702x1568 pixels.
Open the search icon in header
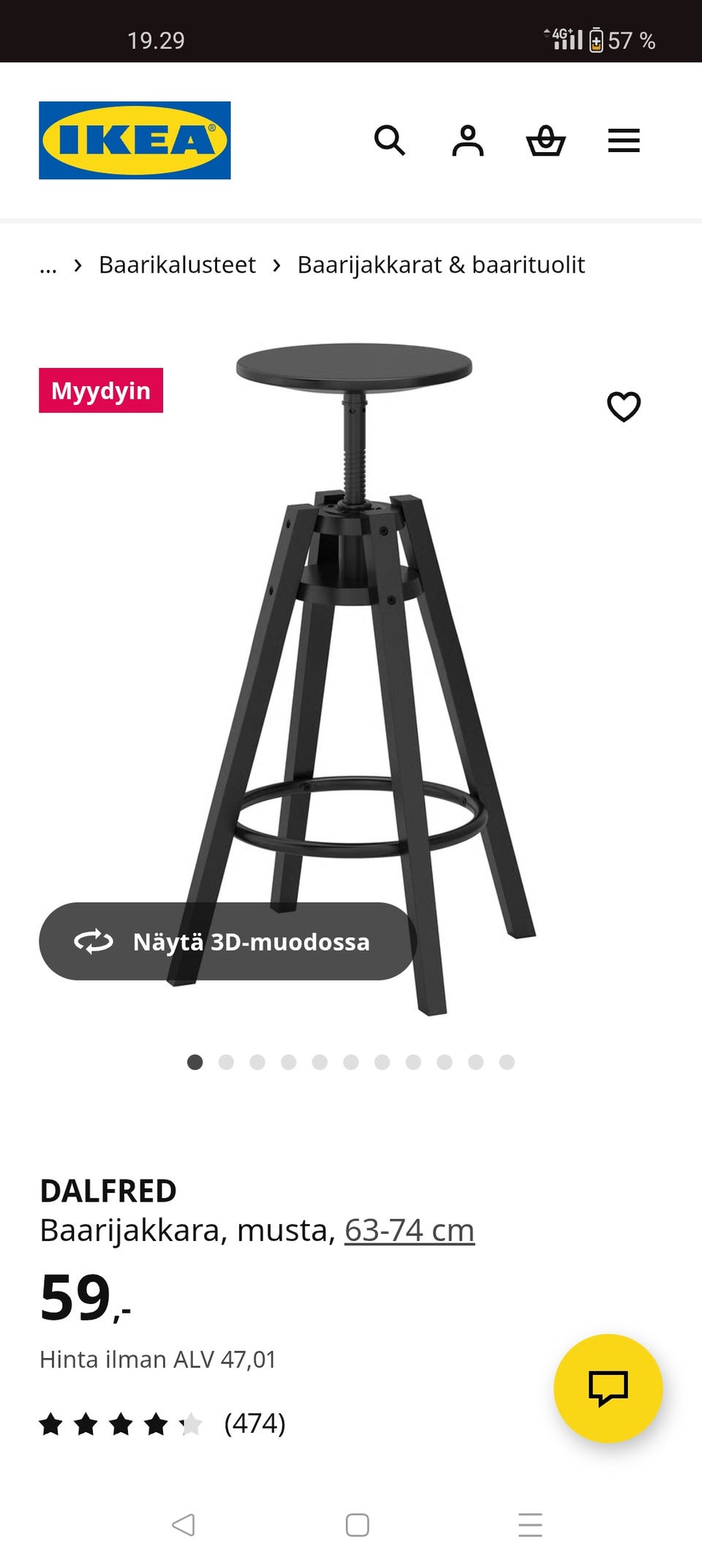click(390, 140)
